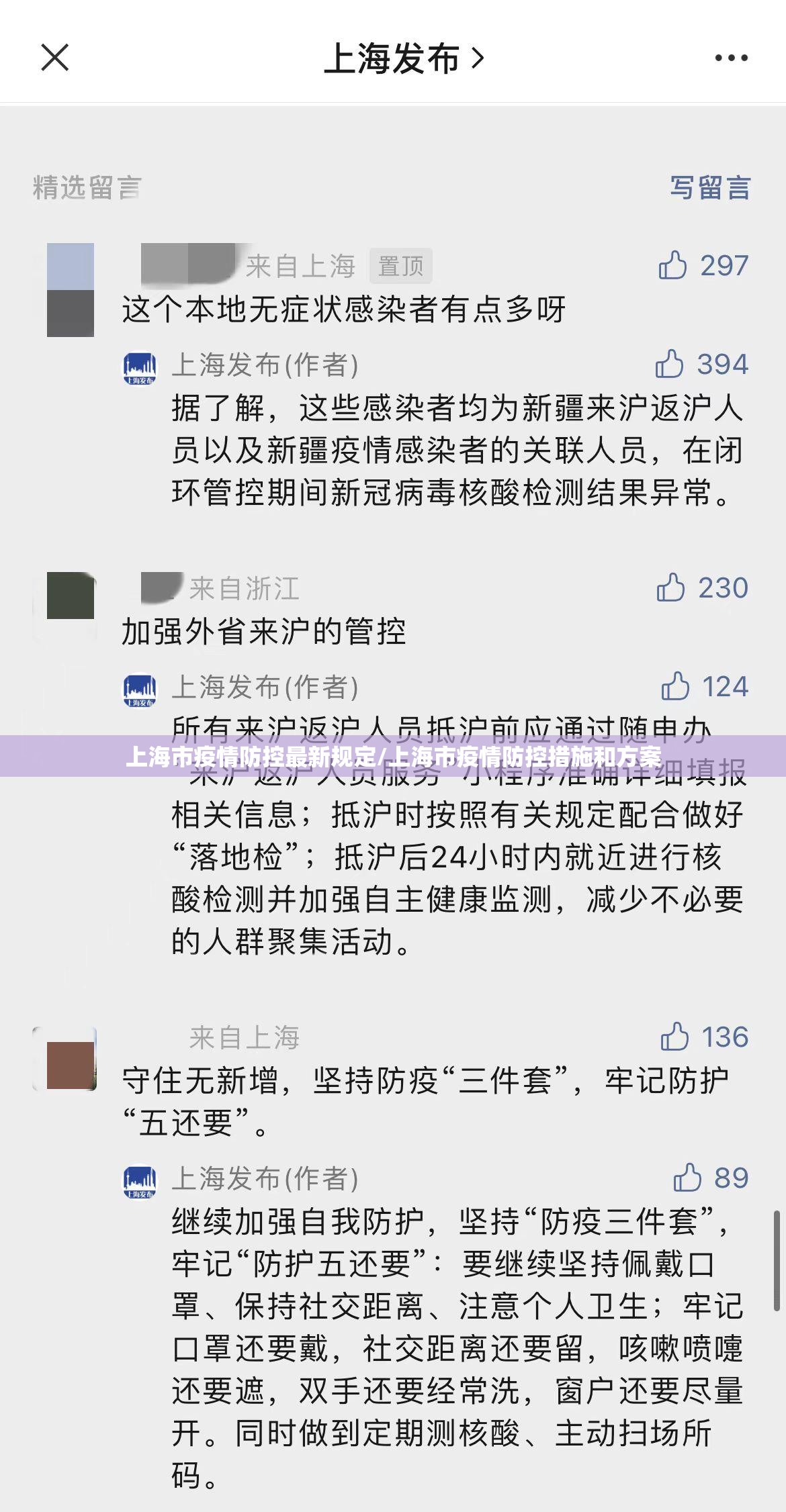Like the pinned comment with 297 likes

pyautogui.click(x=673, y=266)
